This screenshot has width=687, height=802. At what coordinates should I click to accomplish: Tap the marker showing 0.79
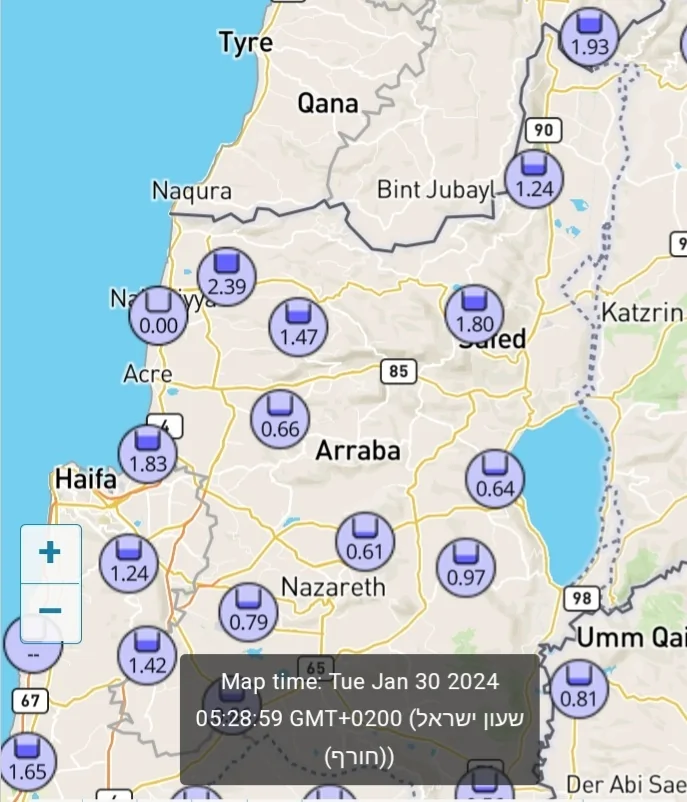tap(248, 612)
